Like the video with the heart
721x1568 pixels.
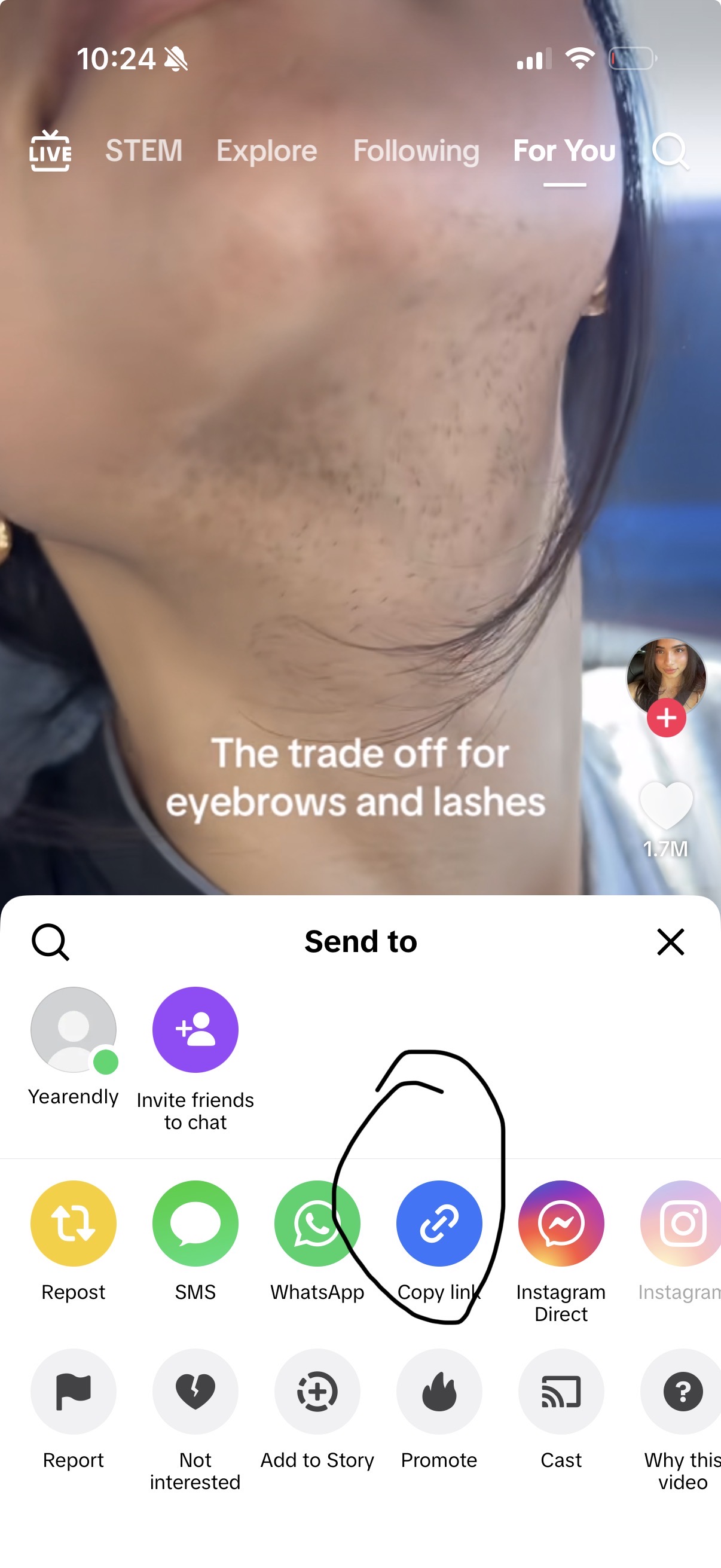tap(665, 805)
